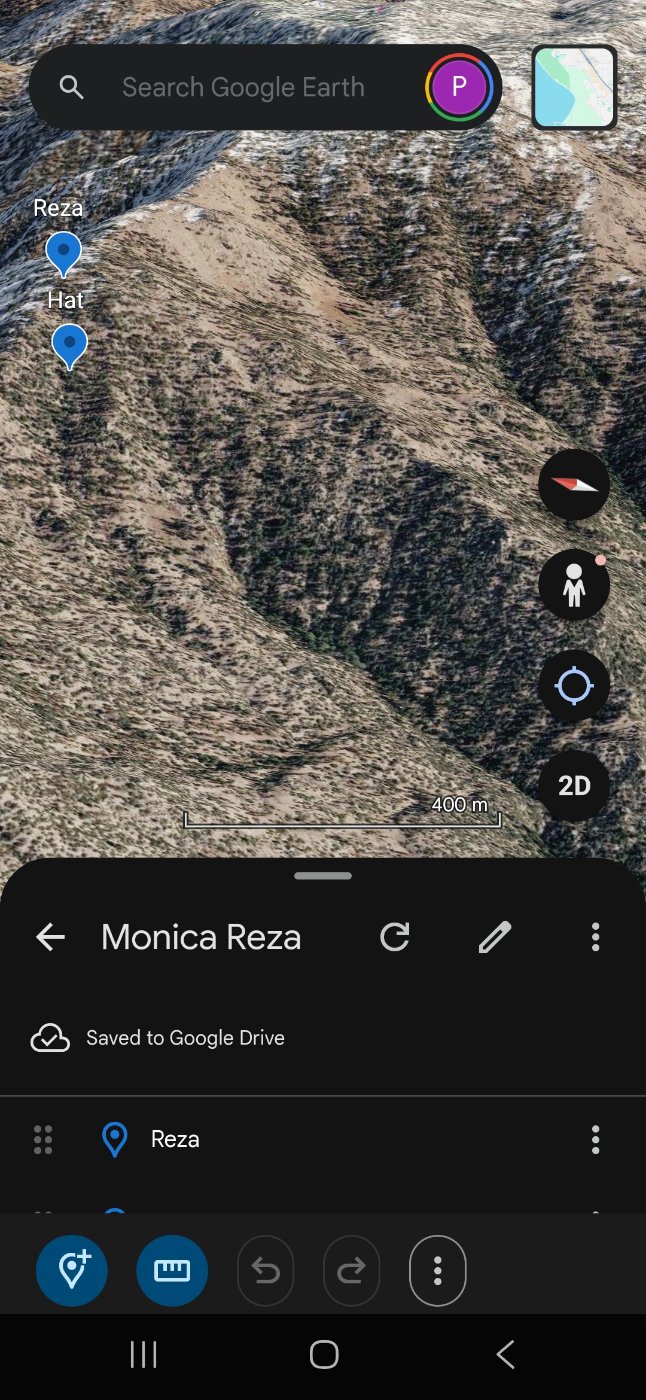Open the bottom toolbar's more options
The height and width of the screenshot is (1400, 646).
438,1271
